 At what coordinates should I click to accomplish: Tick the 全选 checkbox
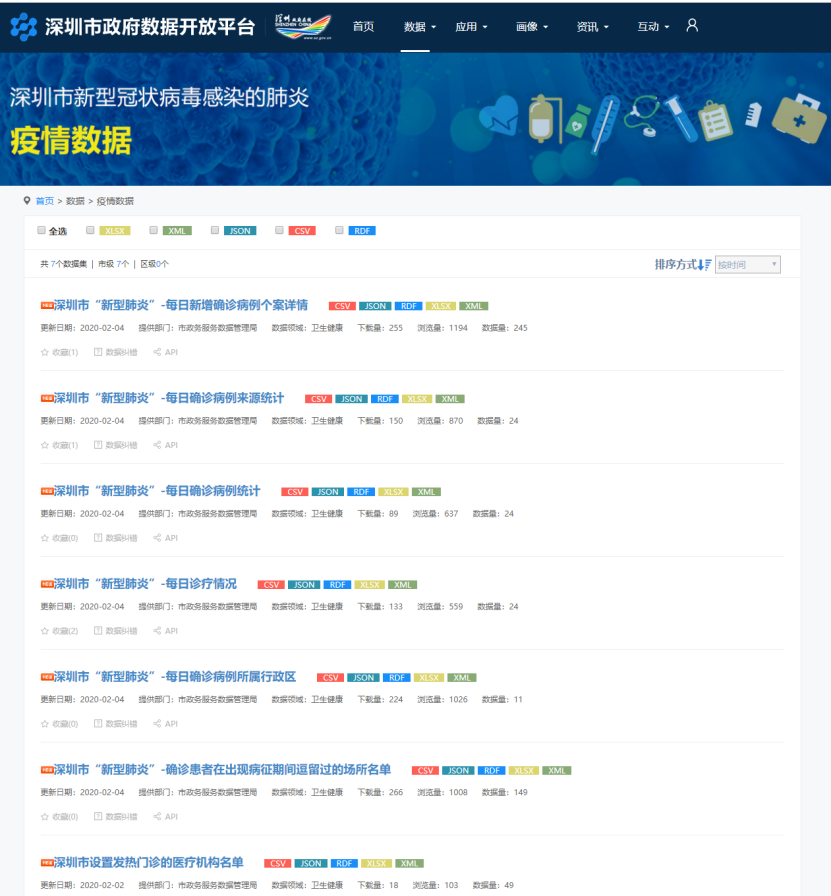42,231
